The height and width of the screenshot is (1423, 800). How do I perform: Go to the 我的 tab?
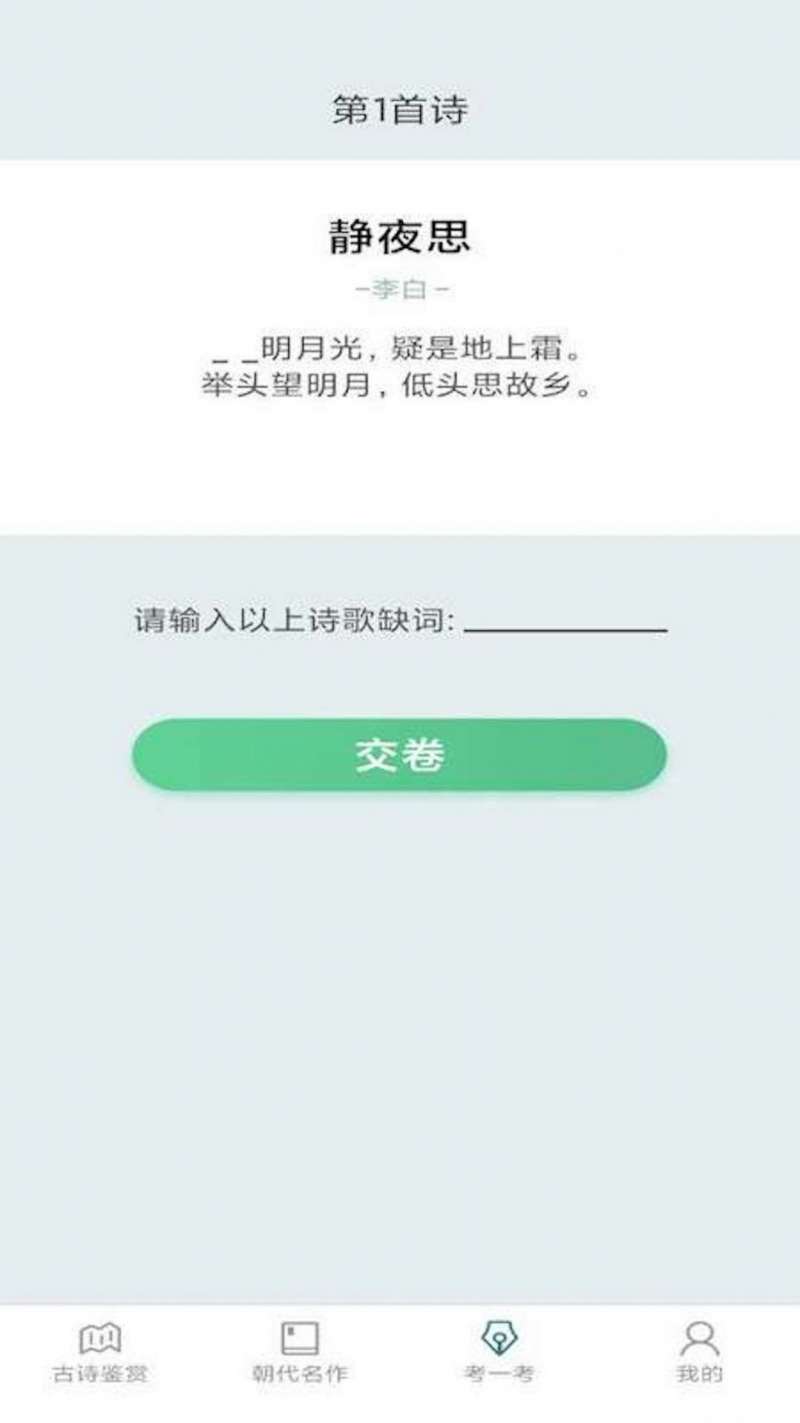699,1353
